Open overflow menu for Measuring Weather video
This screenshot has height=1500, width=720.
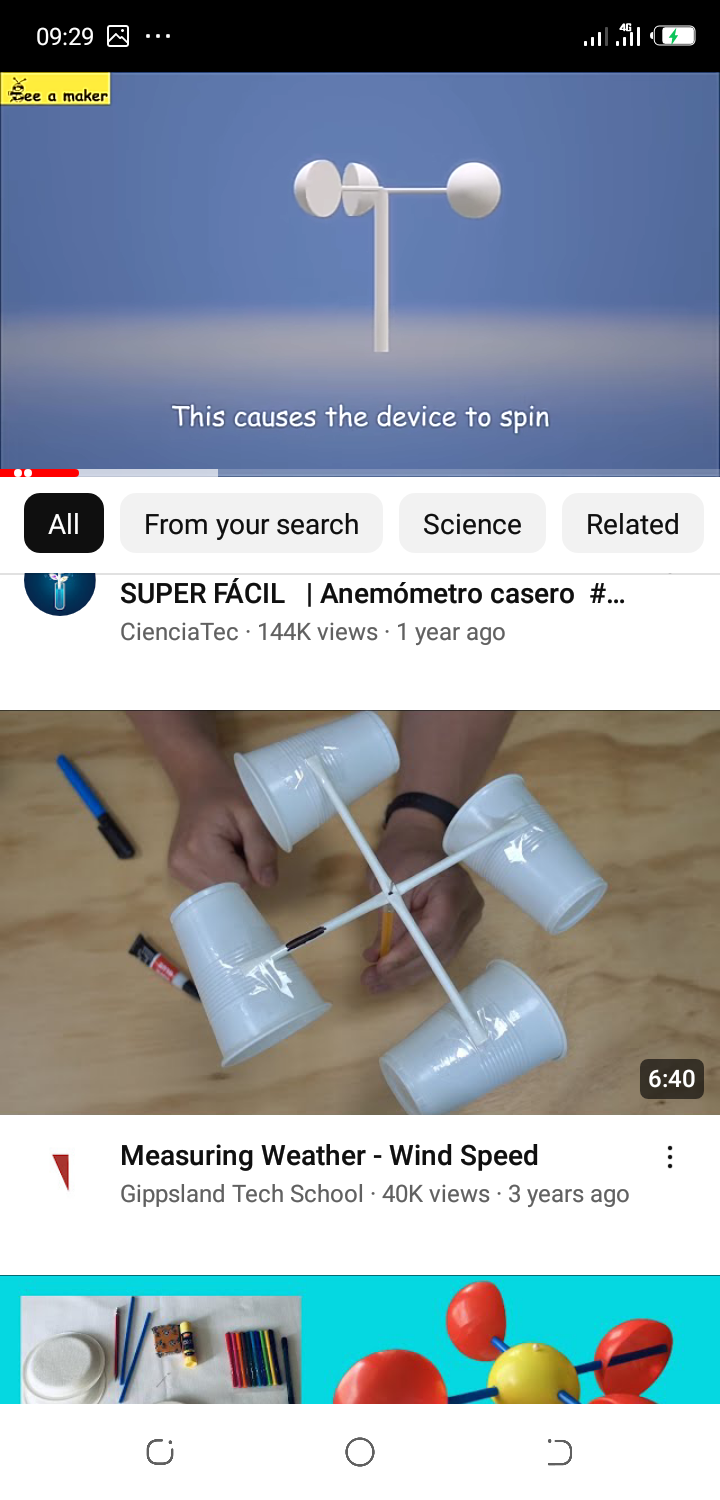click(670, 1157)
